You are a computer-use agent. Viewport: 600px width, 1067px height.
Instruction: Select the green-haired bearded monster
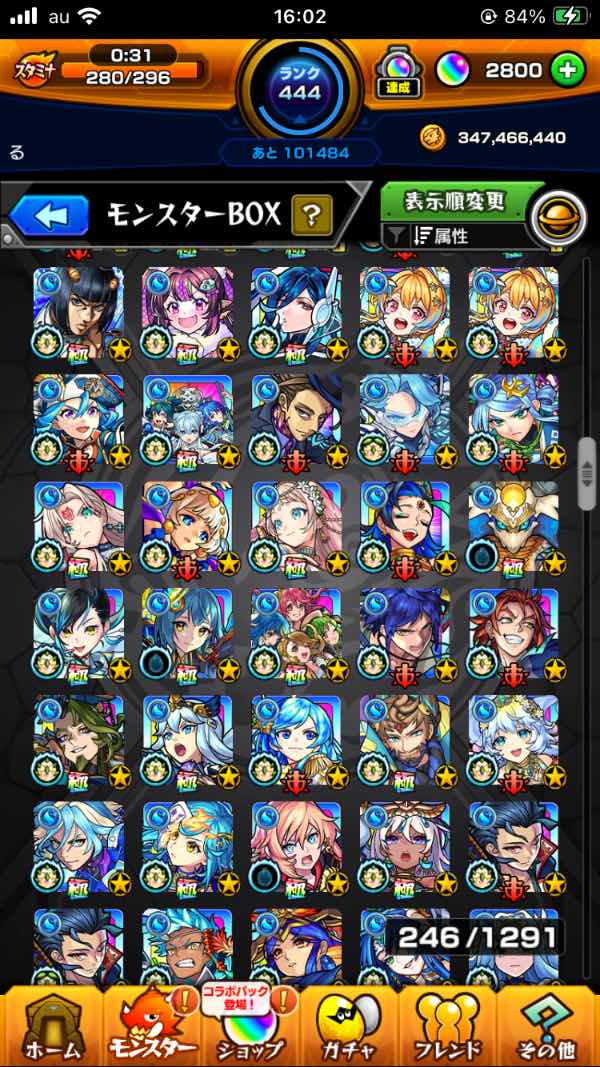79,740
